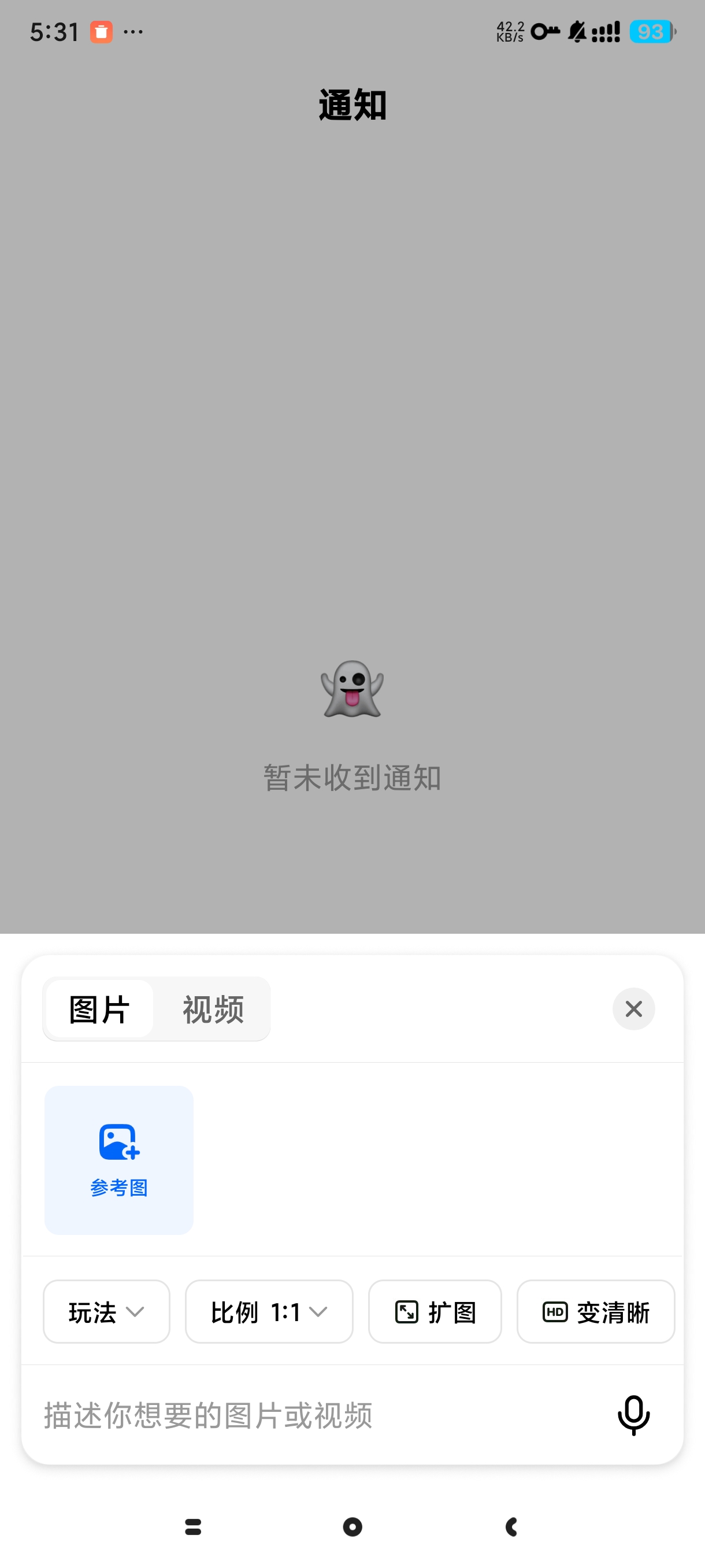Tap the recent apps icon in navigation bar
705x1568 pixels.
pyautogui.click(x=192, y=1525)
